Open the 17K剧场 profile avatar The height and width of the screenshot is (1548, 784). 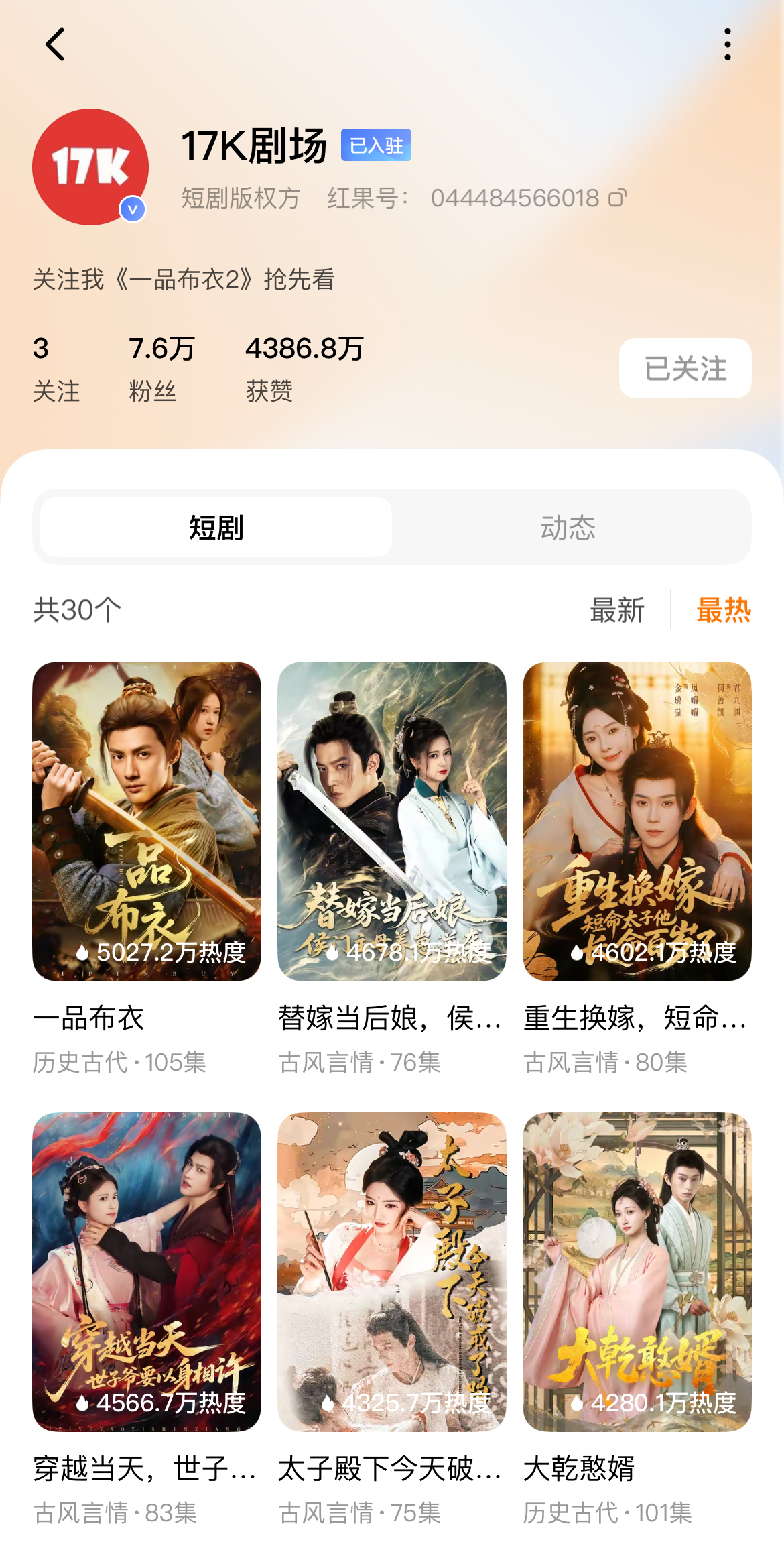coord(90,168)
